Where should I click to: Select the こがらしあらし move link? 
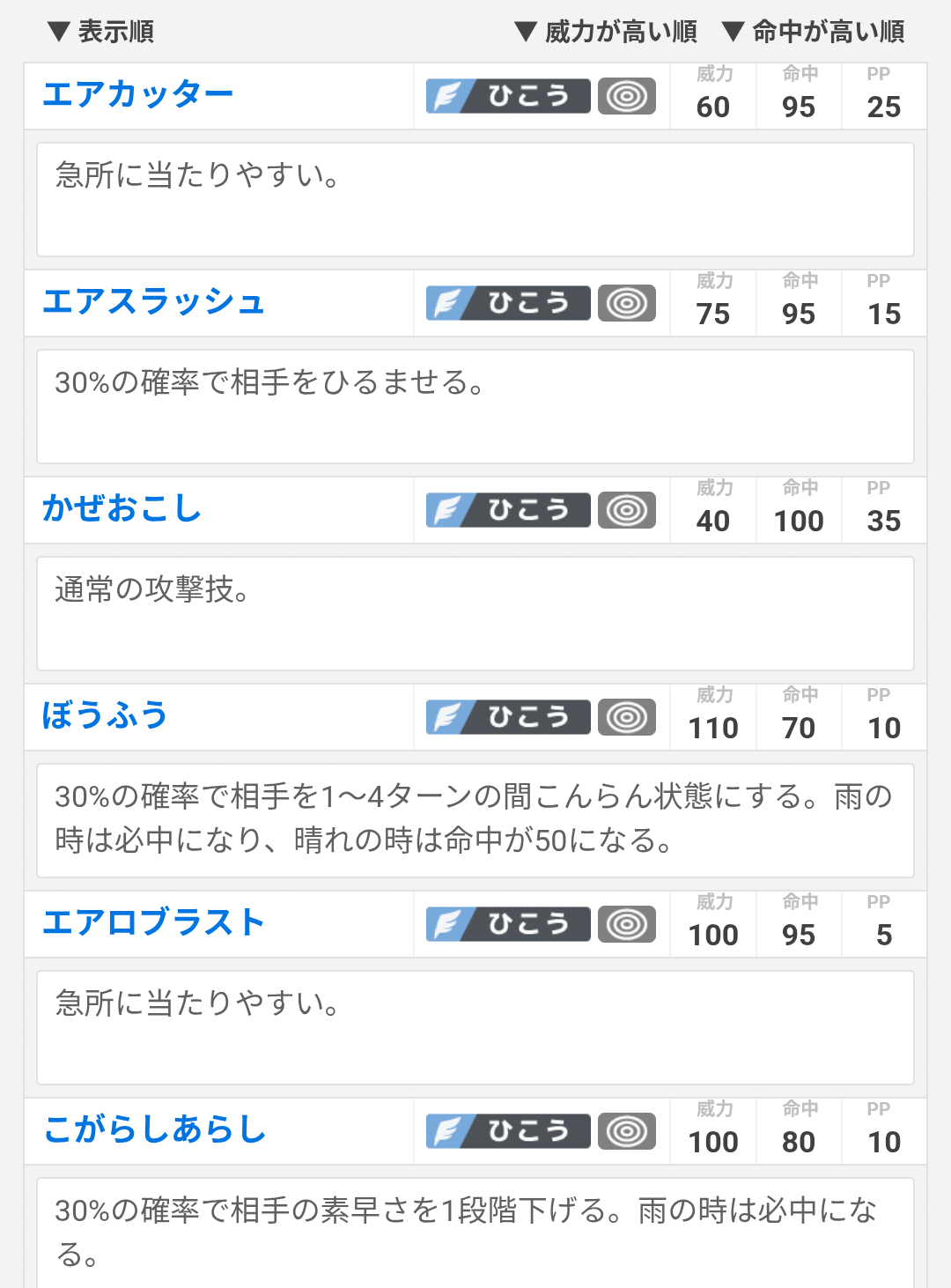pyautogui.click(x=155, y=1129)
